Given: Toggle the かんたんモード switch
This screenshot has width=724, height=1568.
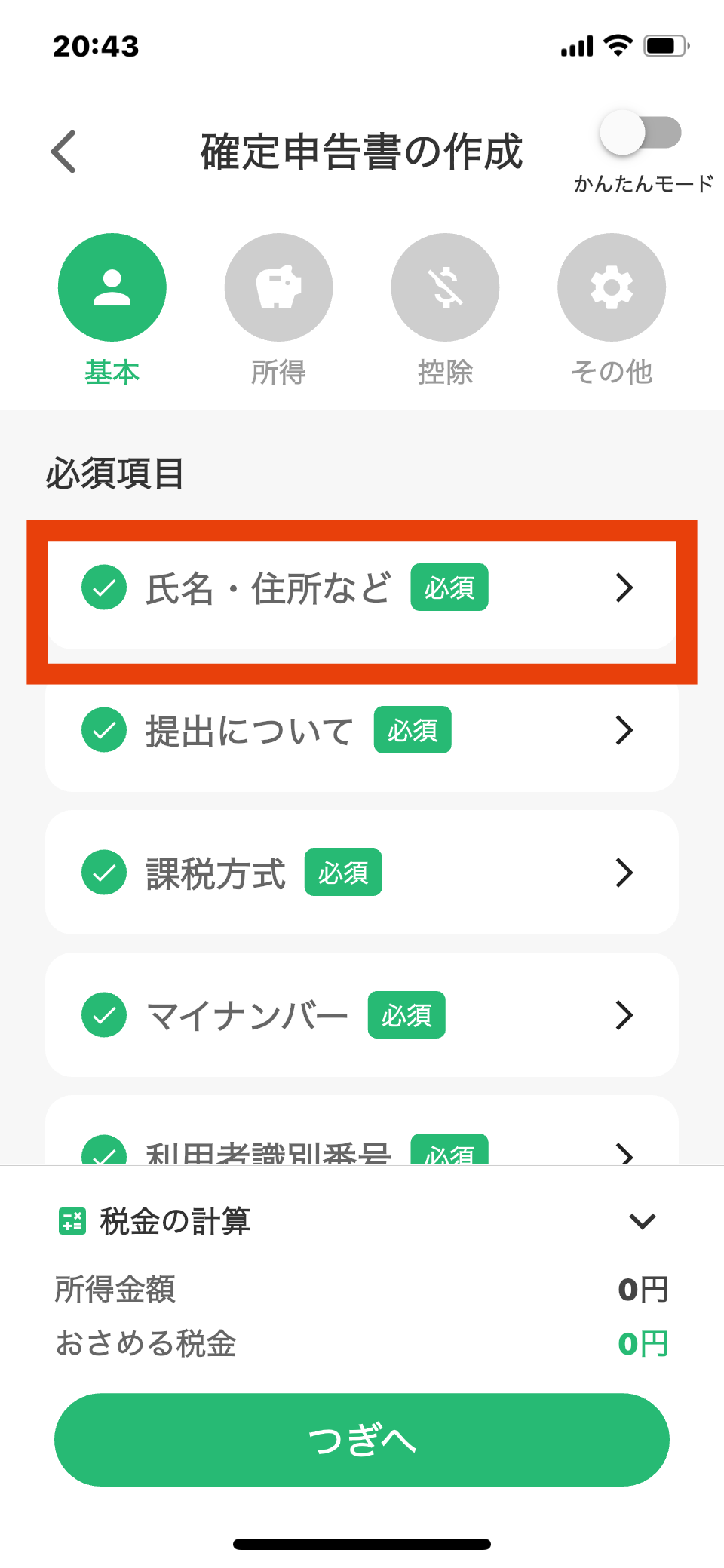Looking at the screenshot, I should click(640, 133).
